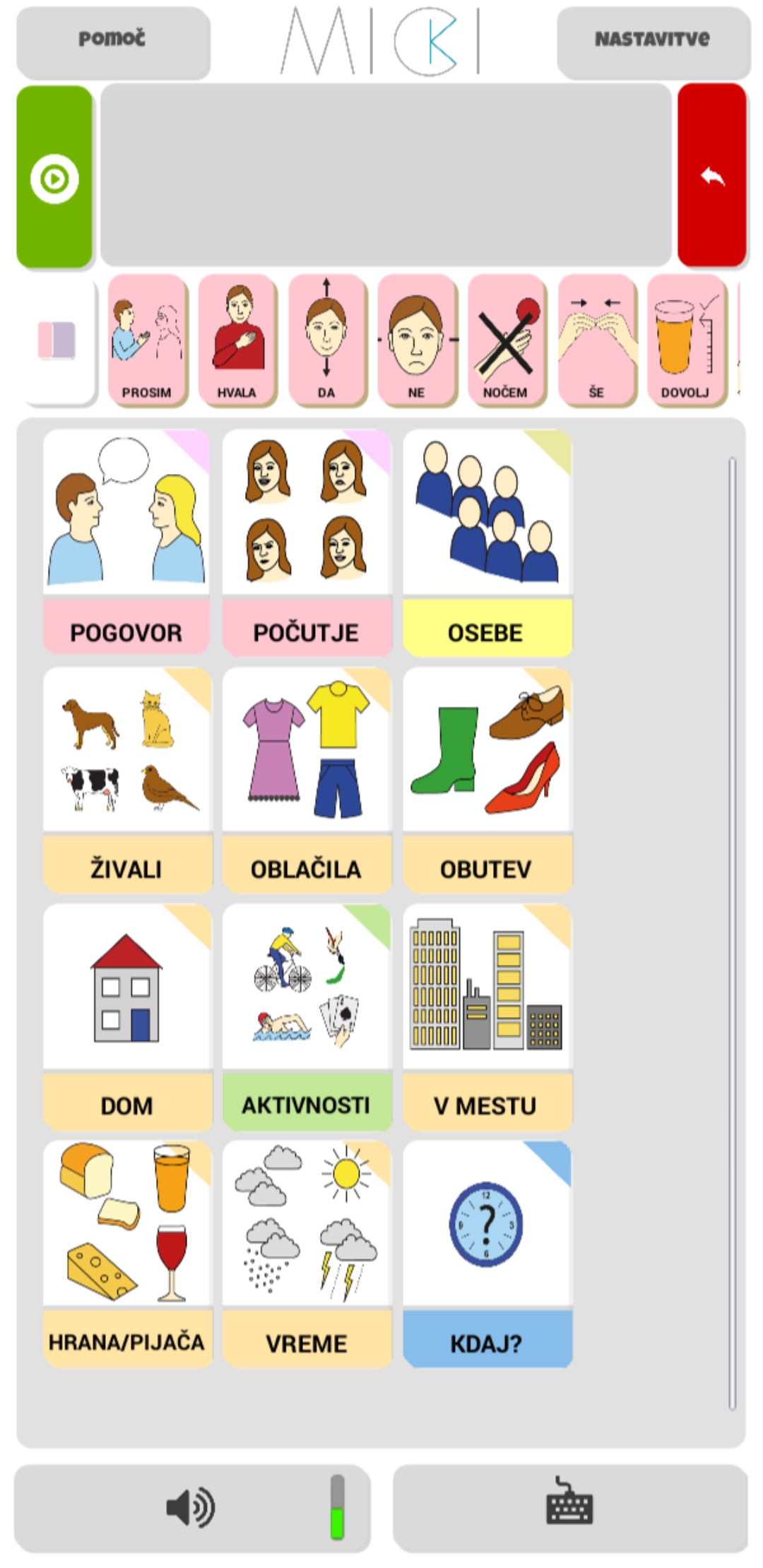Tap the speaker volume button
This screenshot has height=1568, width=763.
(191, 1507)
